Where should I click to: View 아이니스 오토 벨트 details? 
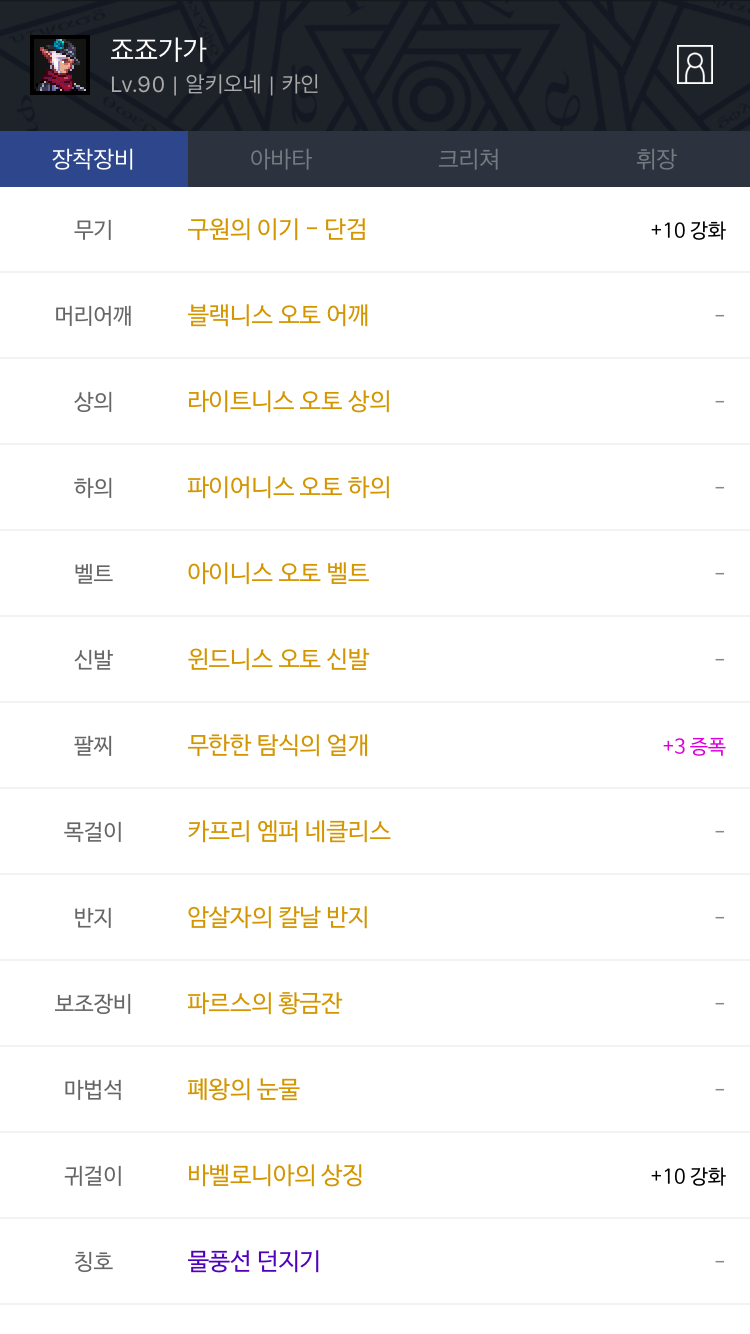[278, 573]
